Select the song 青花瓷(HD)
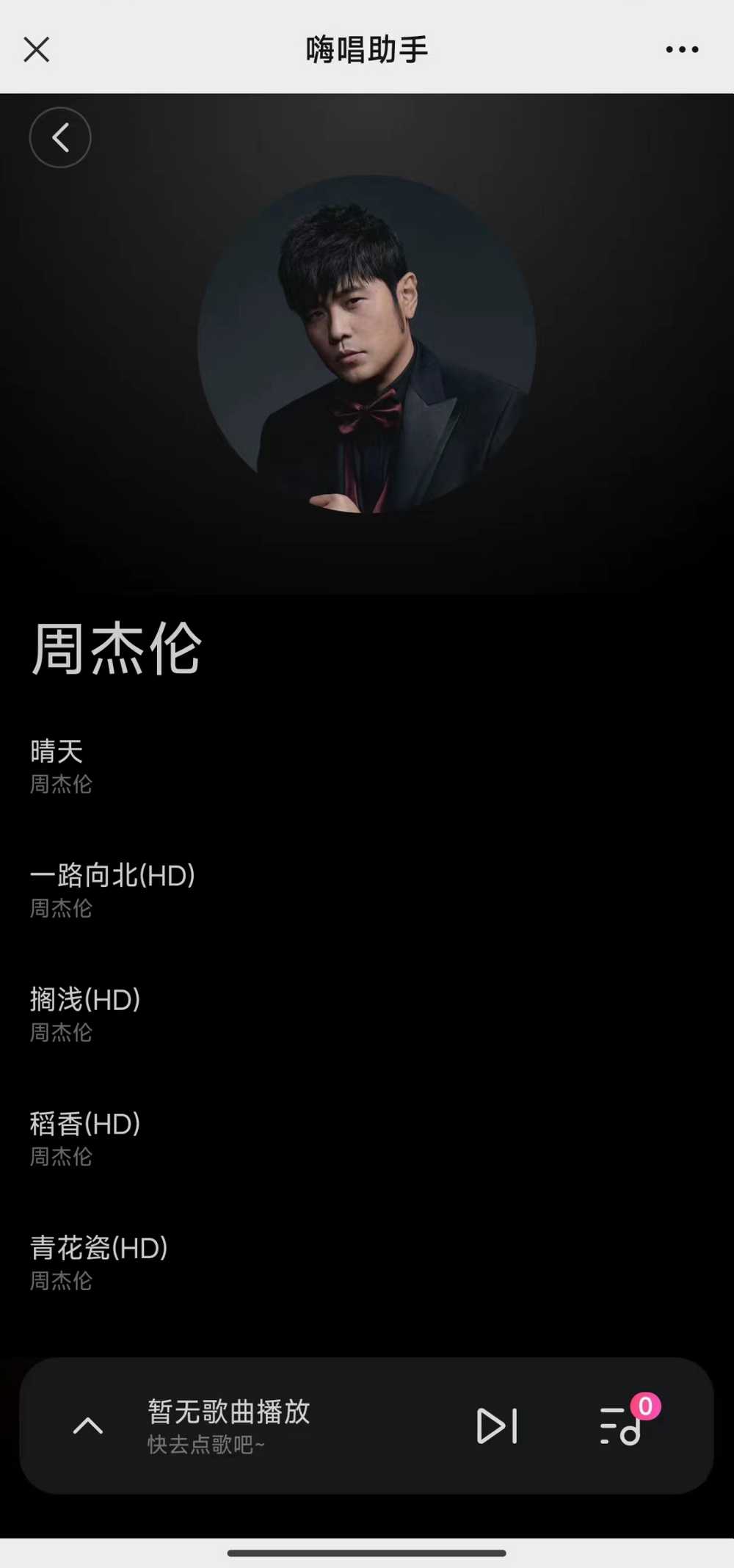Image resolution: width=734 pixels, height=1568 pixels. point(99,1248)
